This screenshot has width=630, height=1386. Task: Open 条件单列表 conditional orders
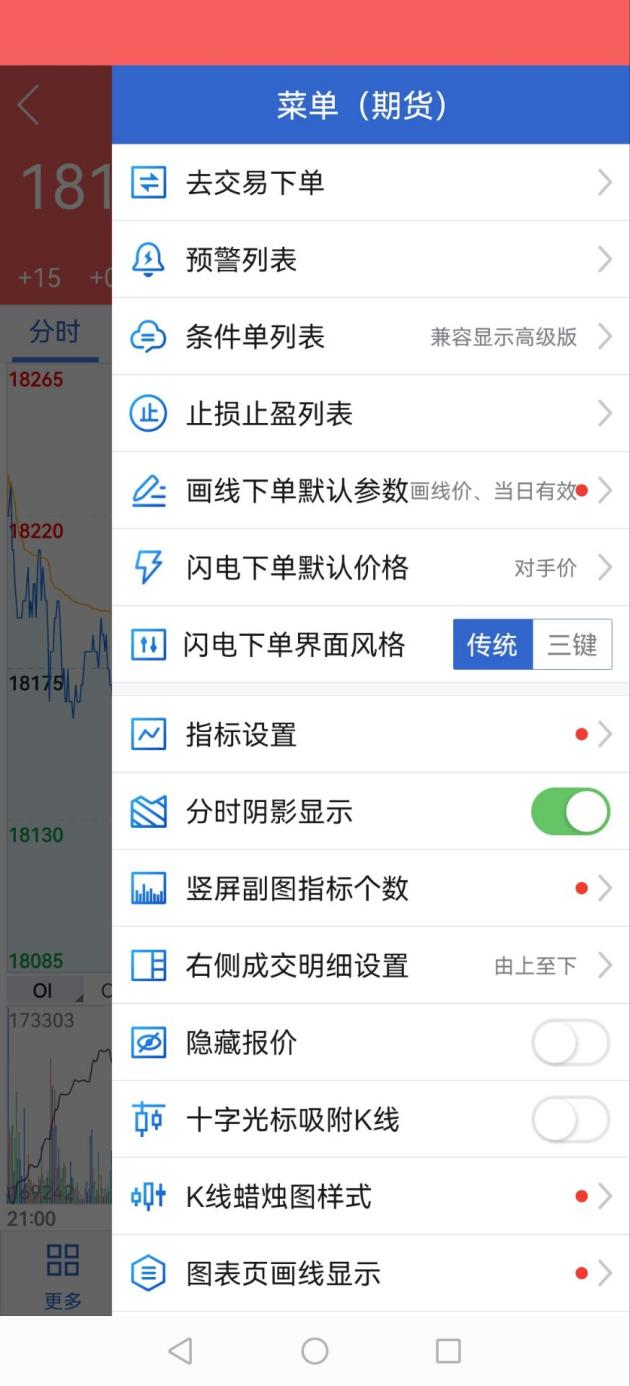[x=370, y=337]
